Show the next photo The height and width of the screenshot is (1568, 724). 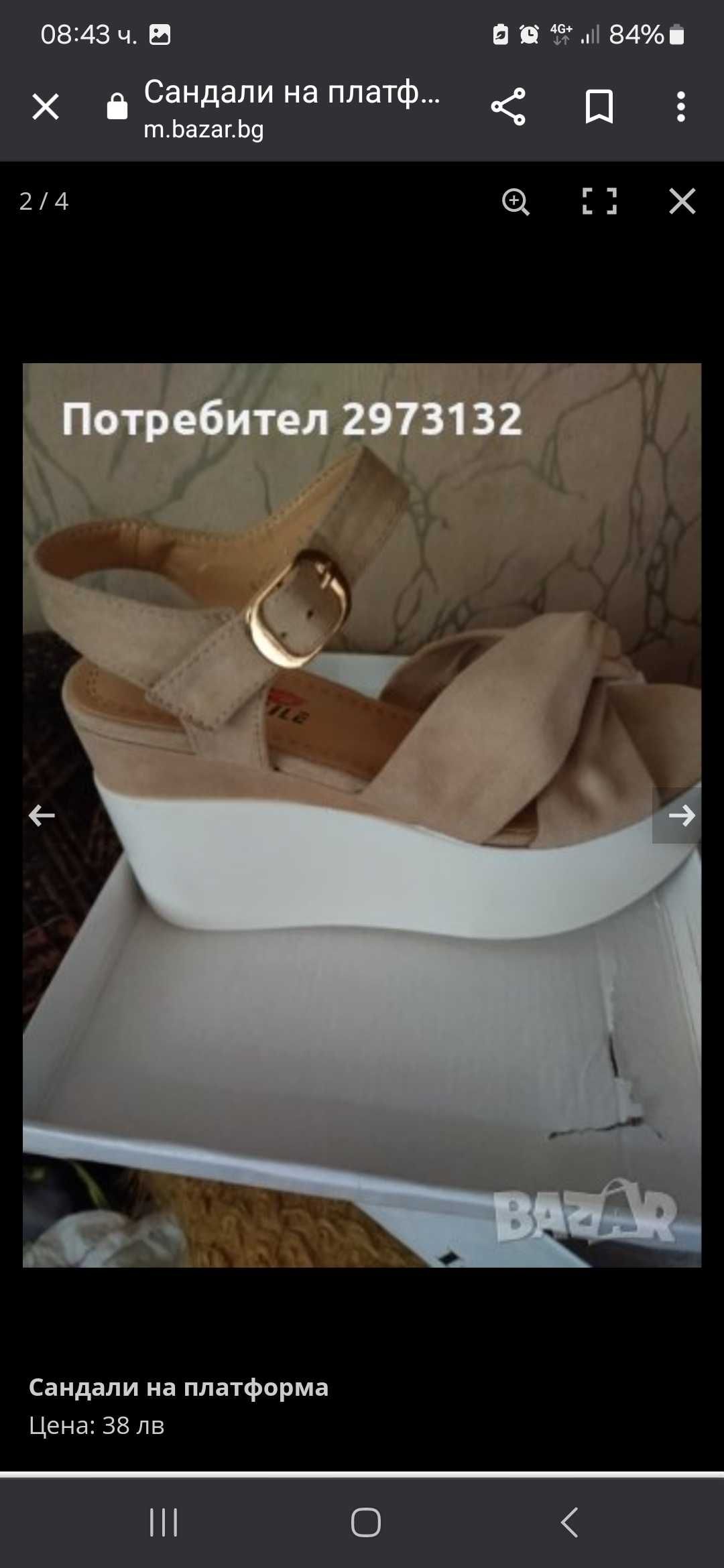pyautogui.click(x=681, y=815)
